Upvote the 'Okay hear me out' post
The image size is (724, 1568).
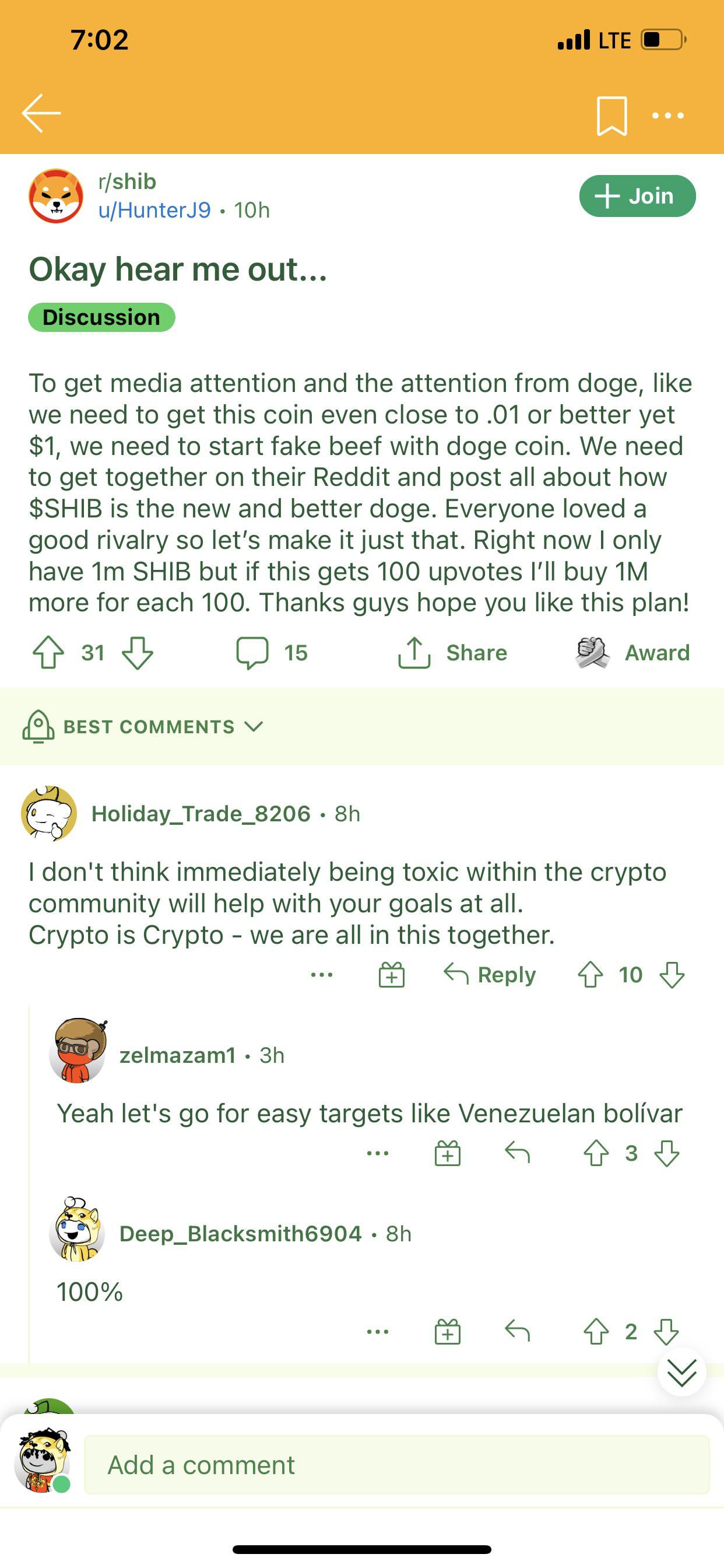(x=48, y=653)
